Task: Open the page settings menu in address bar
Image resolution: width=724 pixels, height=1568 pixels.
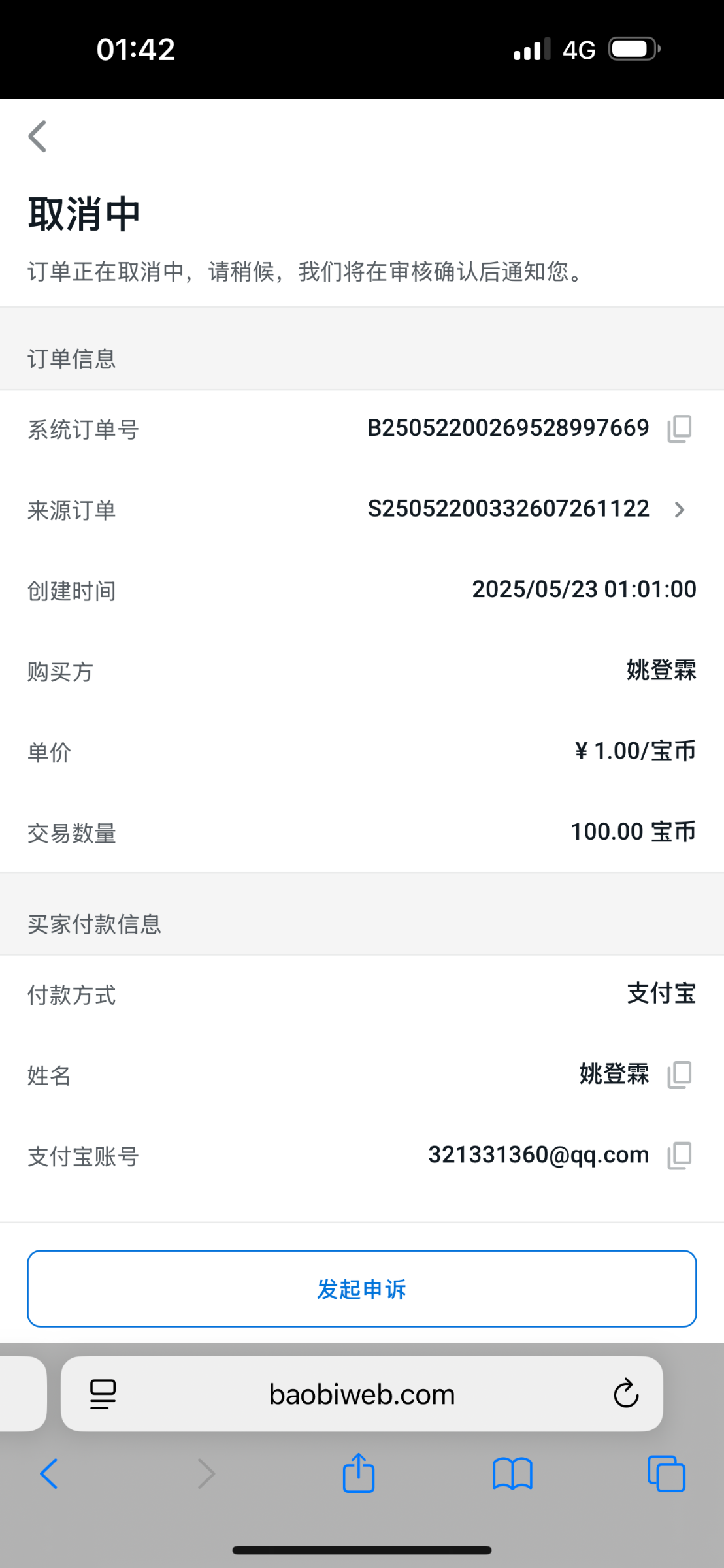Action: (x=103, y=1394)
